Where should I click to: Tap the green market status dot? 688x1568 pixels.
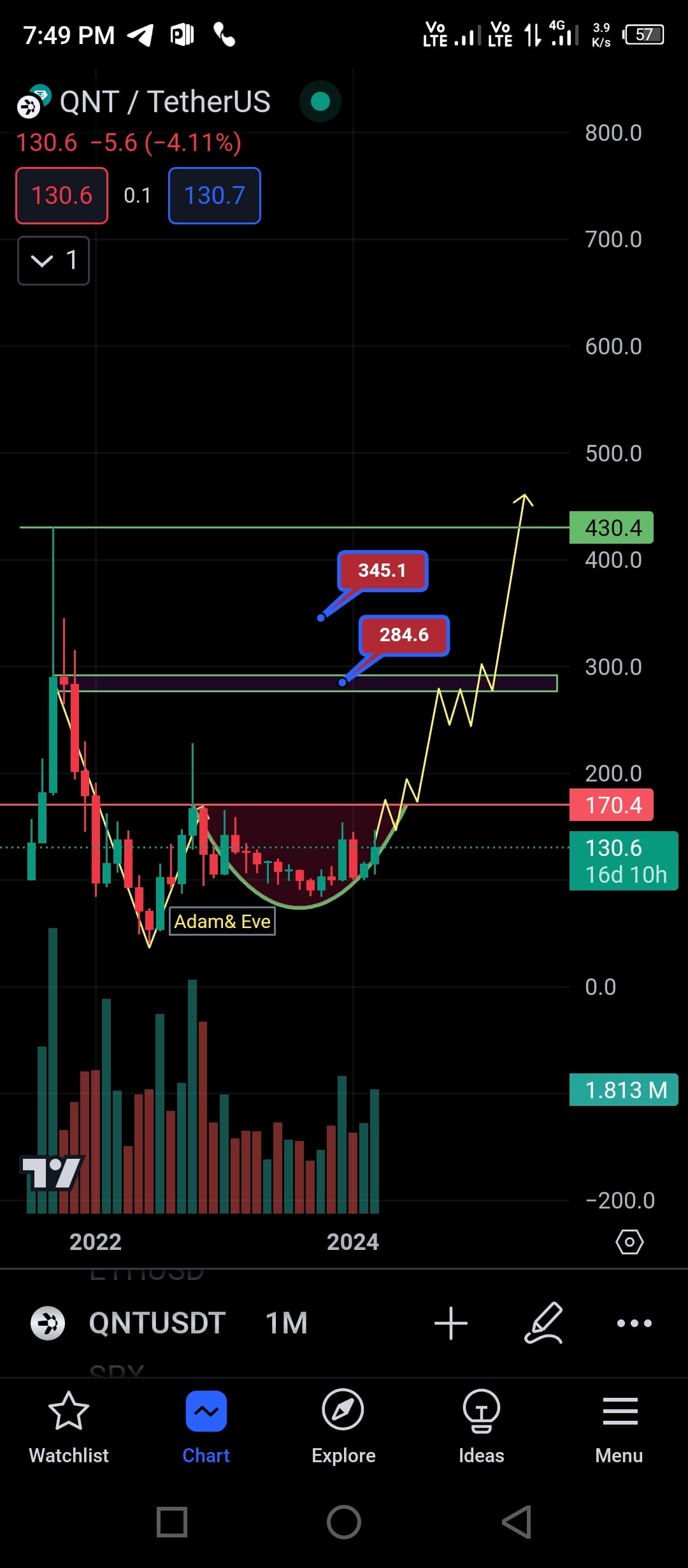click(x=320, y=101)
